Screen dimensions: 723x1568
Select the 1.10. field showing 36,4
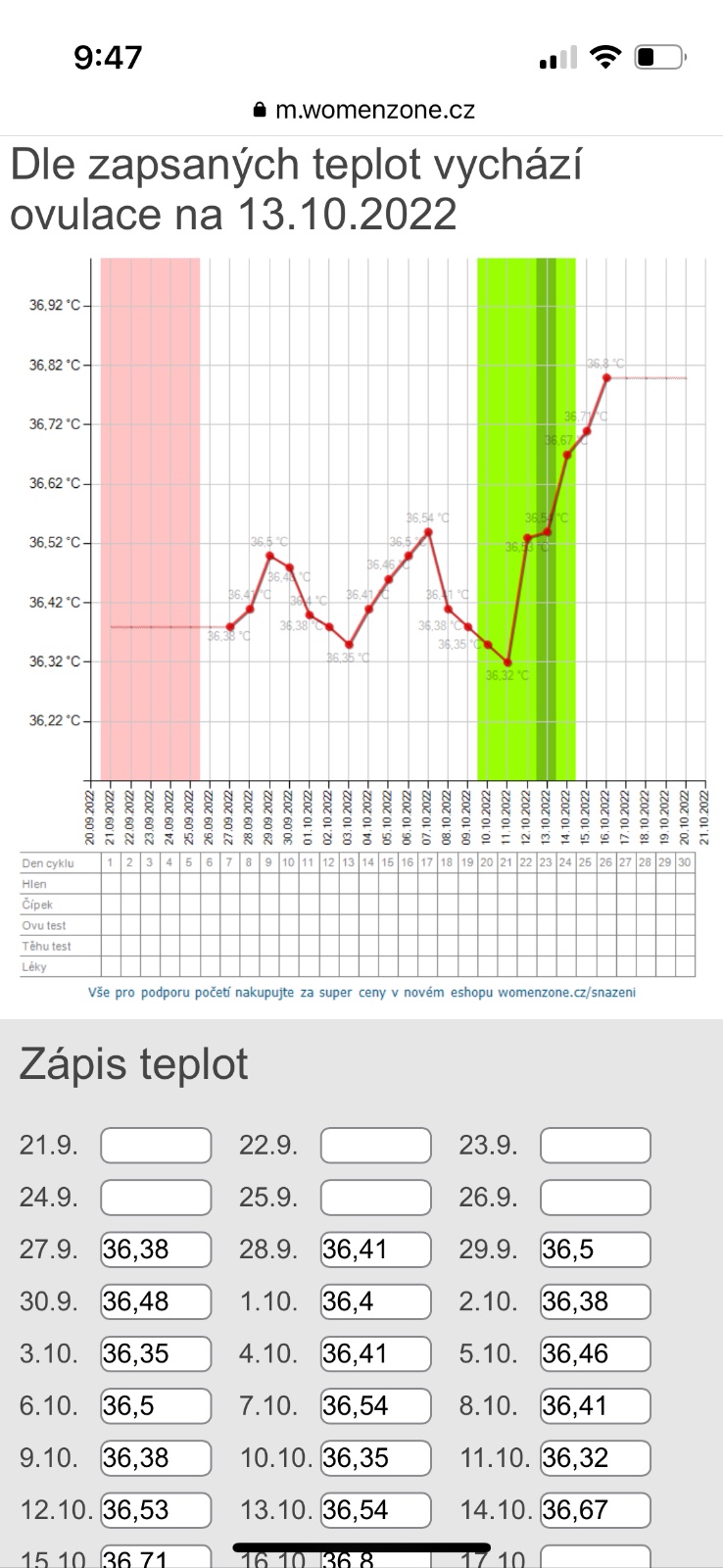tap(376, 1301)
